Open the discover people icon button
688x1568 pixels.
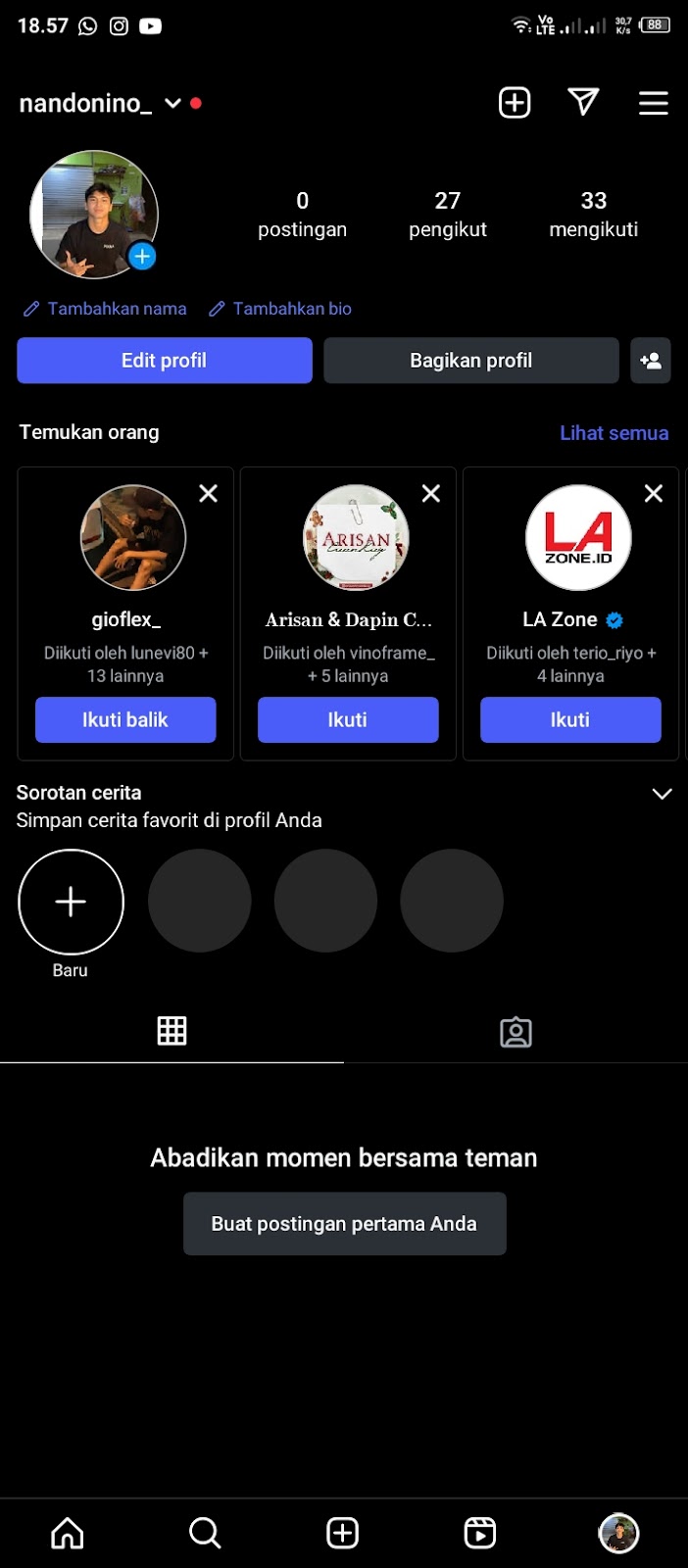(651, 361)
